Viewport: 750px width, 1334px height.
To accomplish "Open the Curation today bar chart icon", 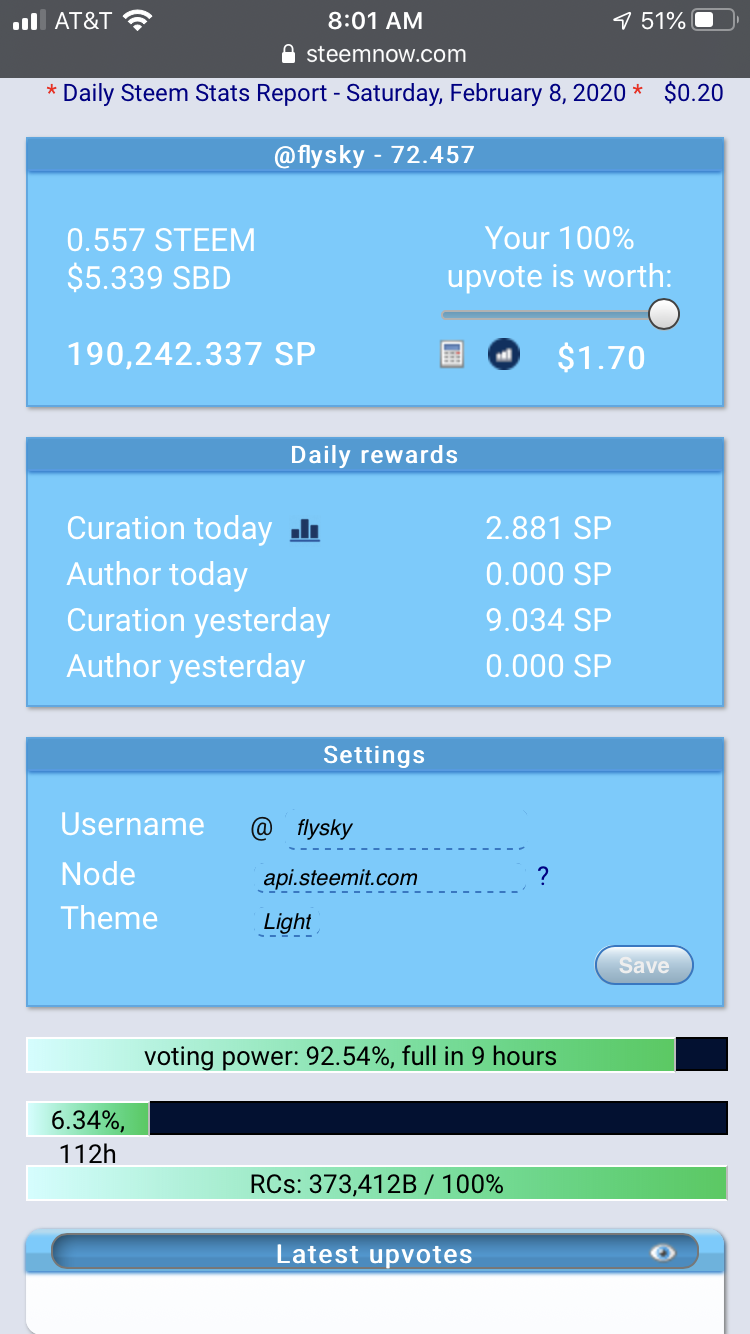I will tap(305, 531).
